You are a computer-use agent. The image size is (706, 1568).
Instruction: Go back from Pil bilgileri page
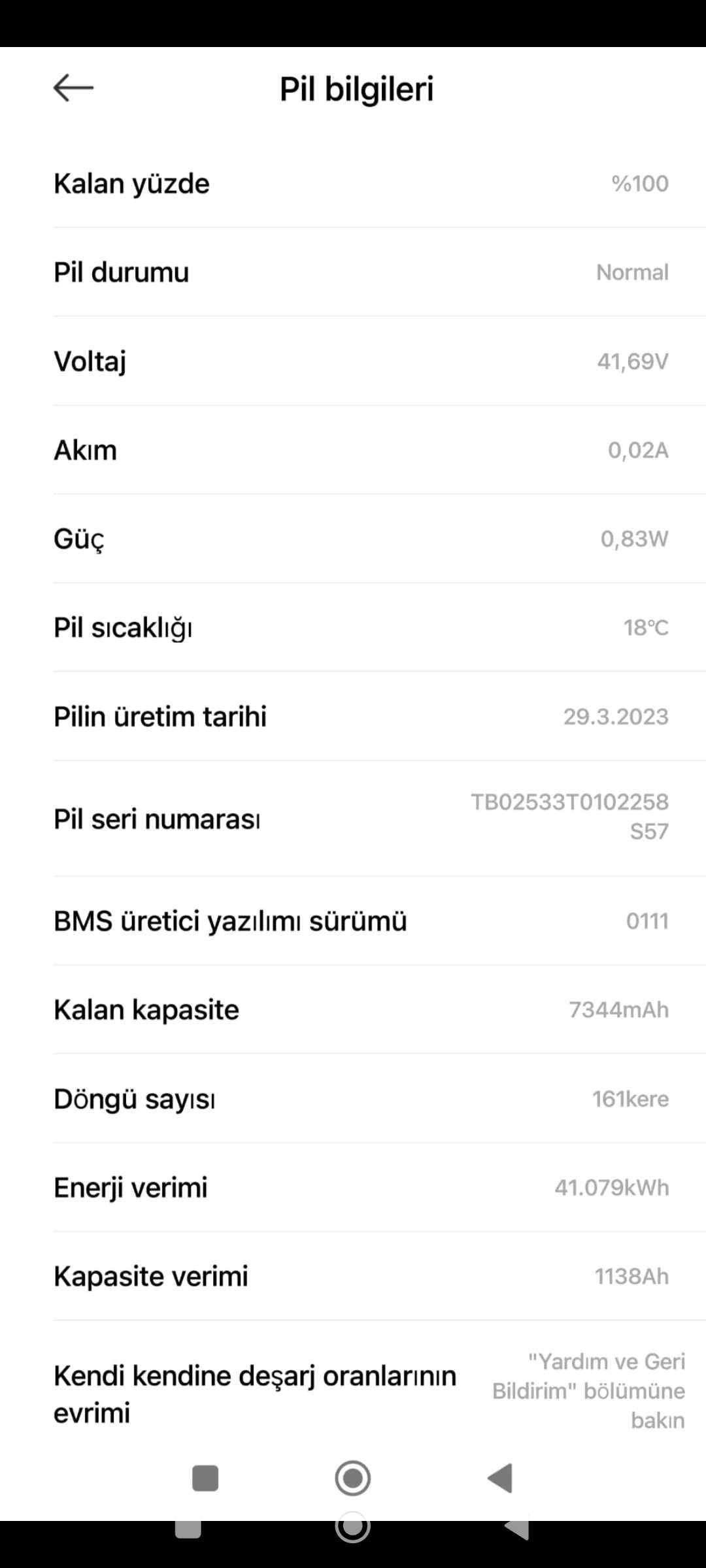[73, 88]
